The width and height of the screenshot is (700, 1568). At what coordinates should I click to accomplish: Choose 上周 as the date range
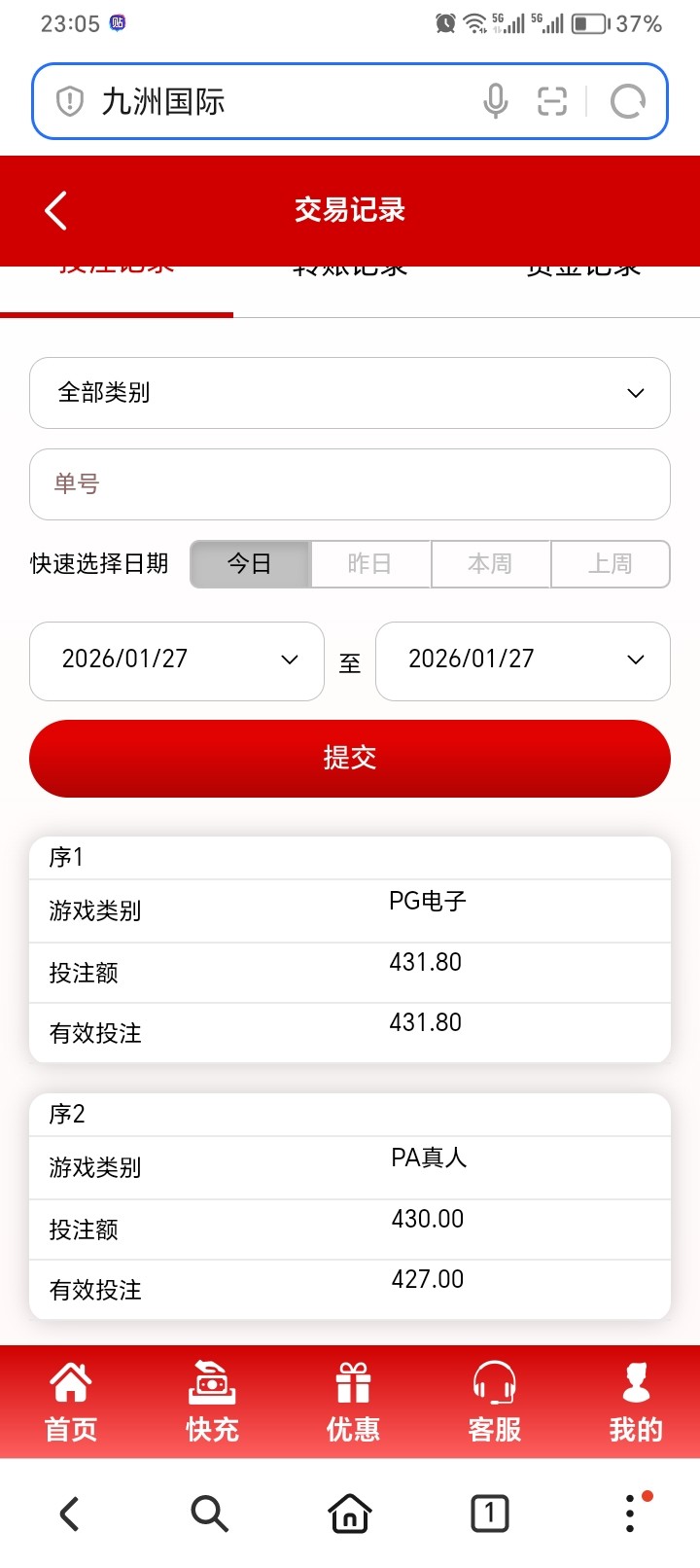point(611,564)
